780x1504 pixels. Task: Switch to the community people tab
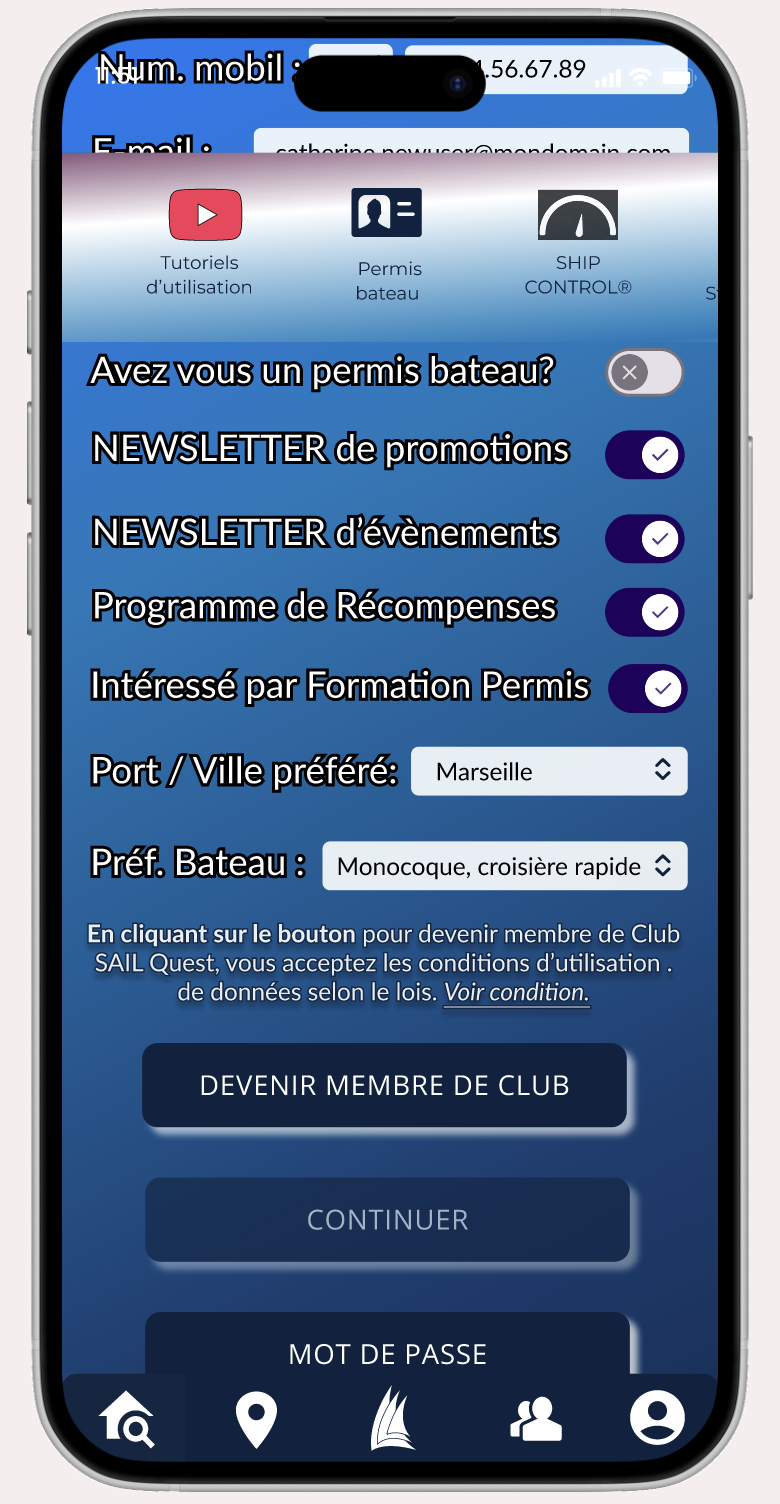[536, 1418]
